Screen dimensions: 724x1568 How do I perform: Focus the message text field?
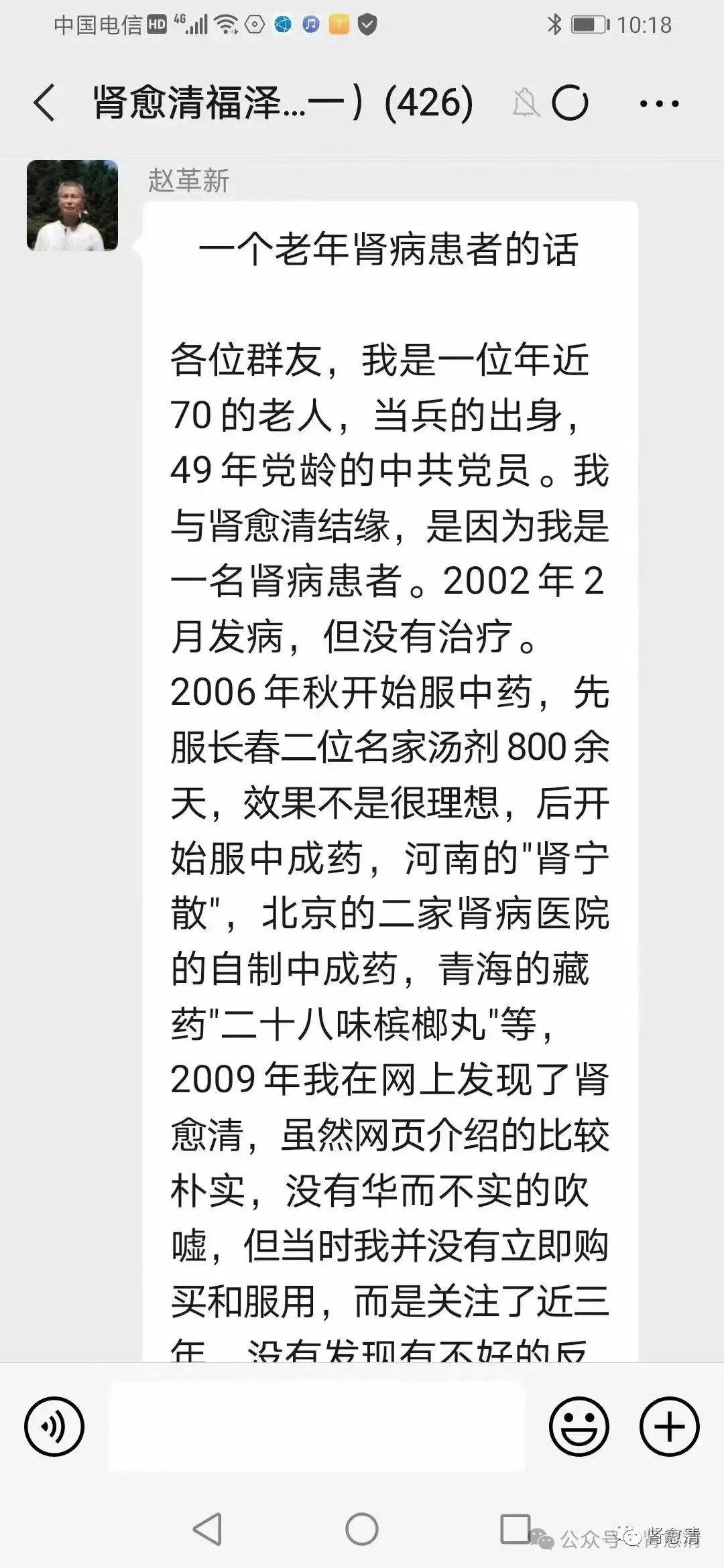pyautogui.click(x=316, y=1426)
